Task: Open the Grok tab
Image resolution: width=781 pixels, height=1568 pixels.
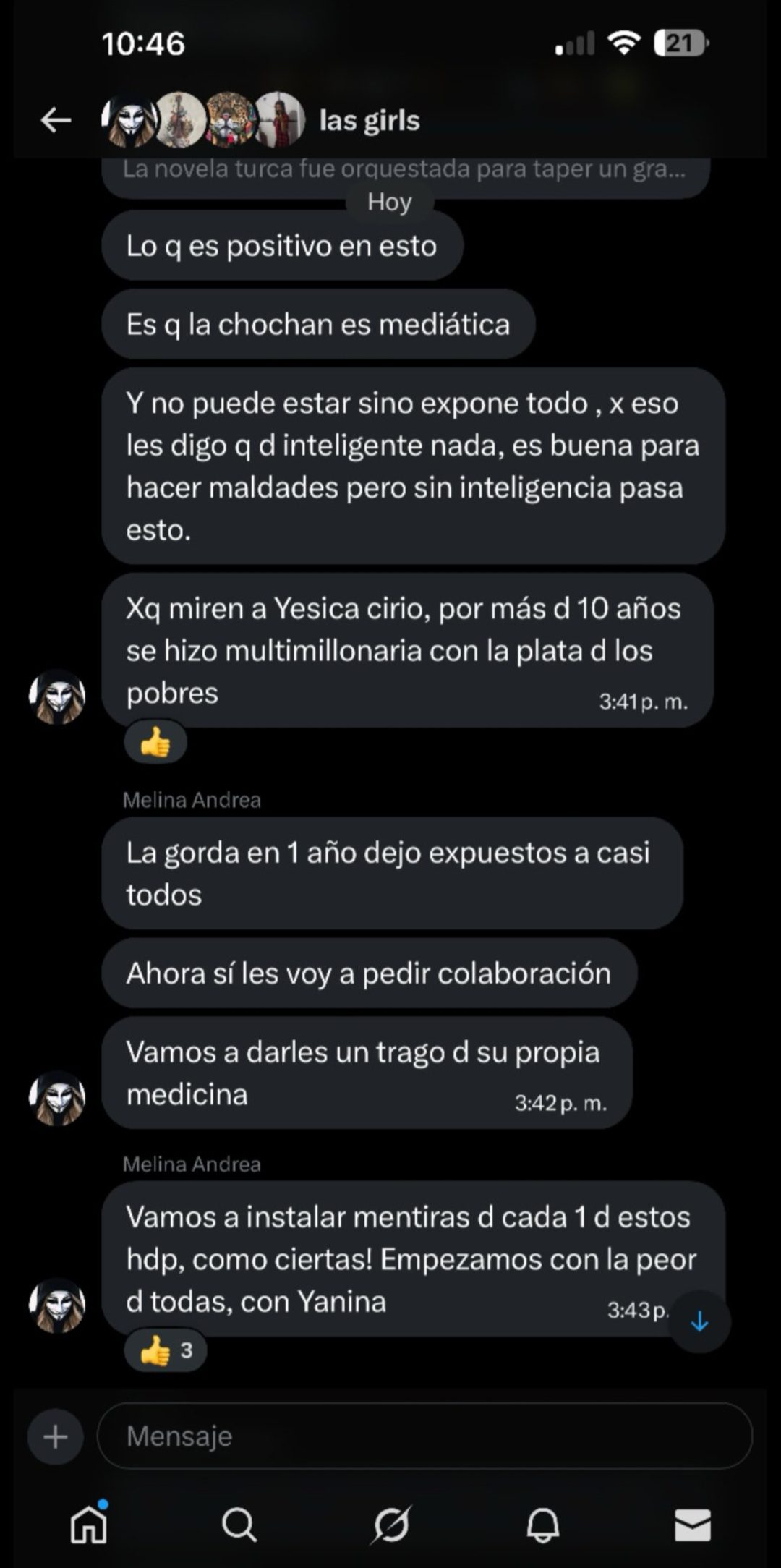Action: (391, 1525)
